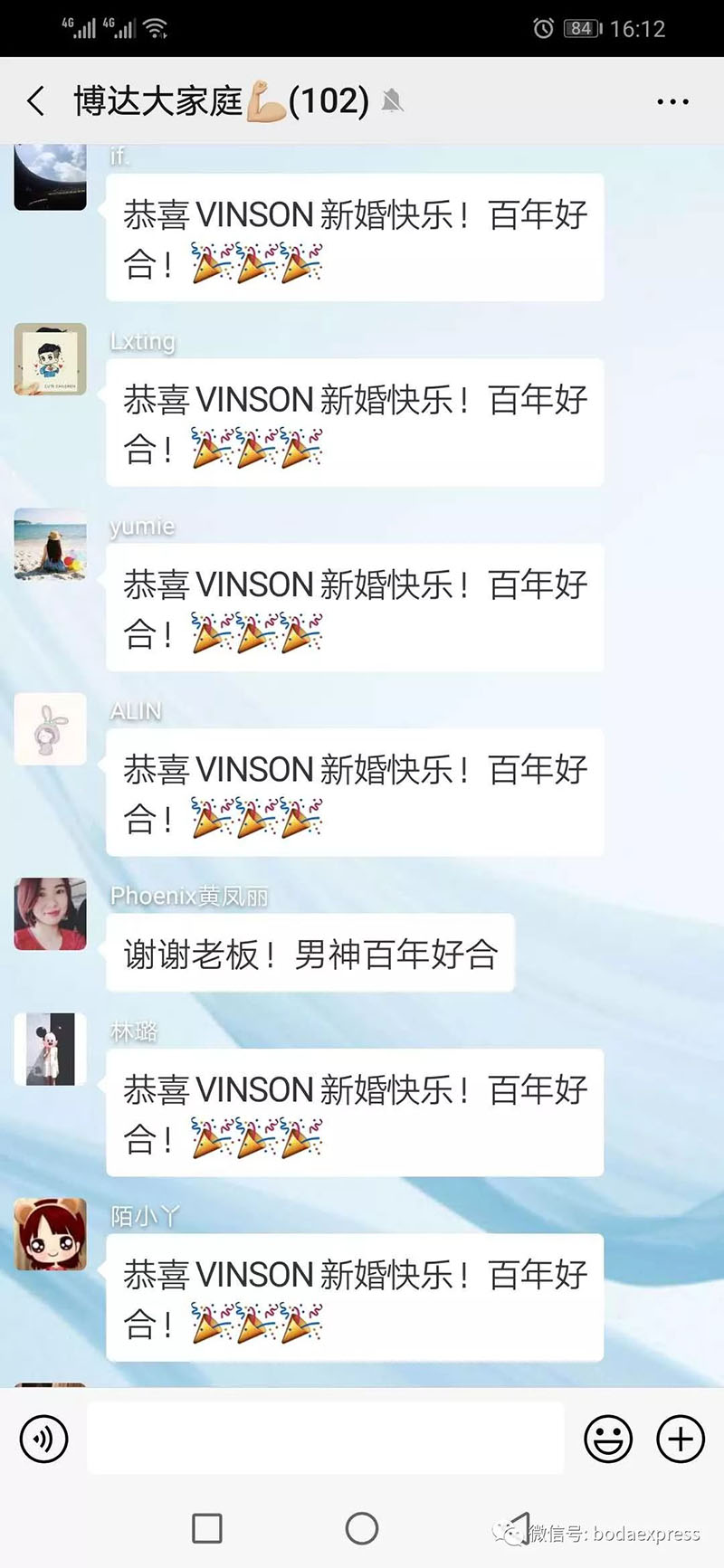View Lxting's profile avatar
Screen dimensions: 724x1568
pos(51,359)
